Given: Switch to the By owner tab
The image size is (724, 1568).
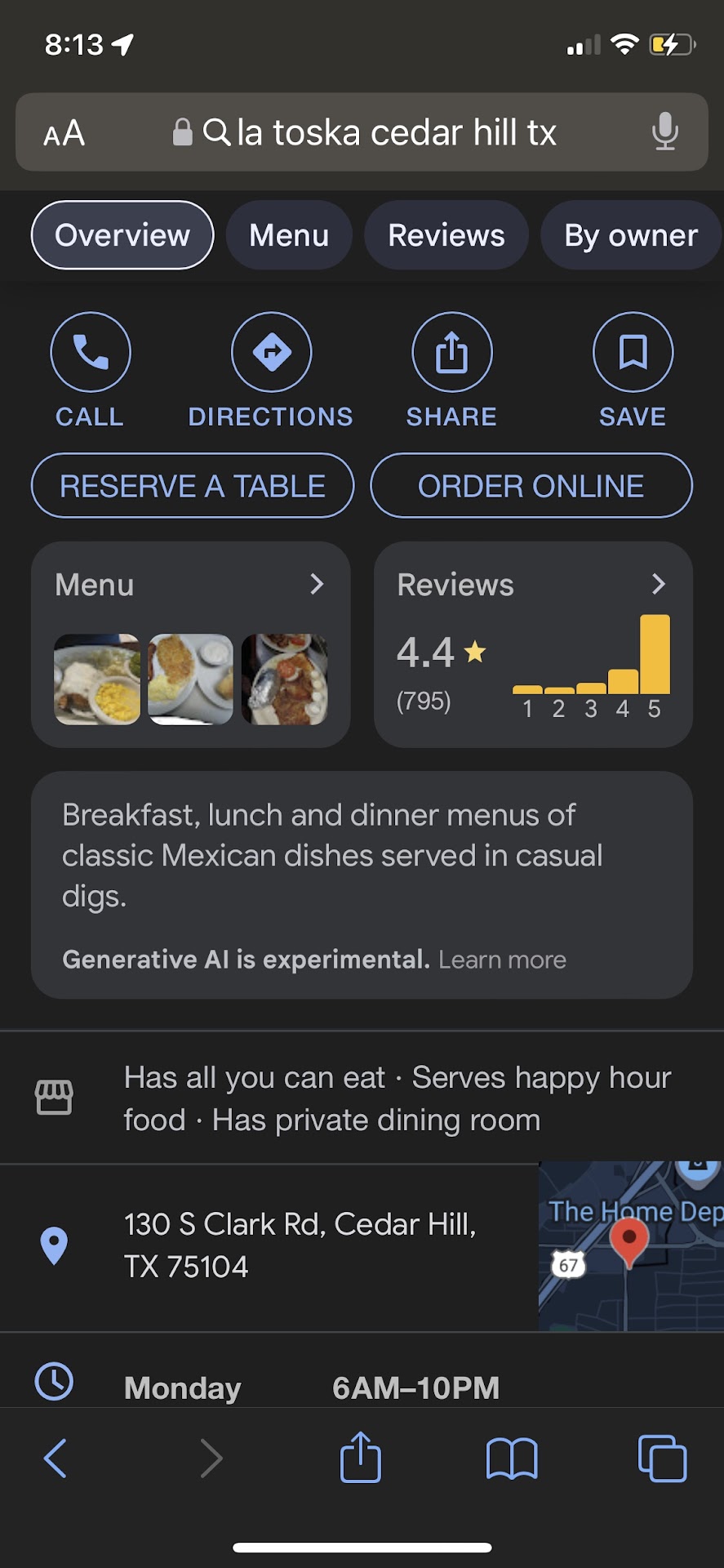Looking at the screenshot, I should tap(630, 235).
